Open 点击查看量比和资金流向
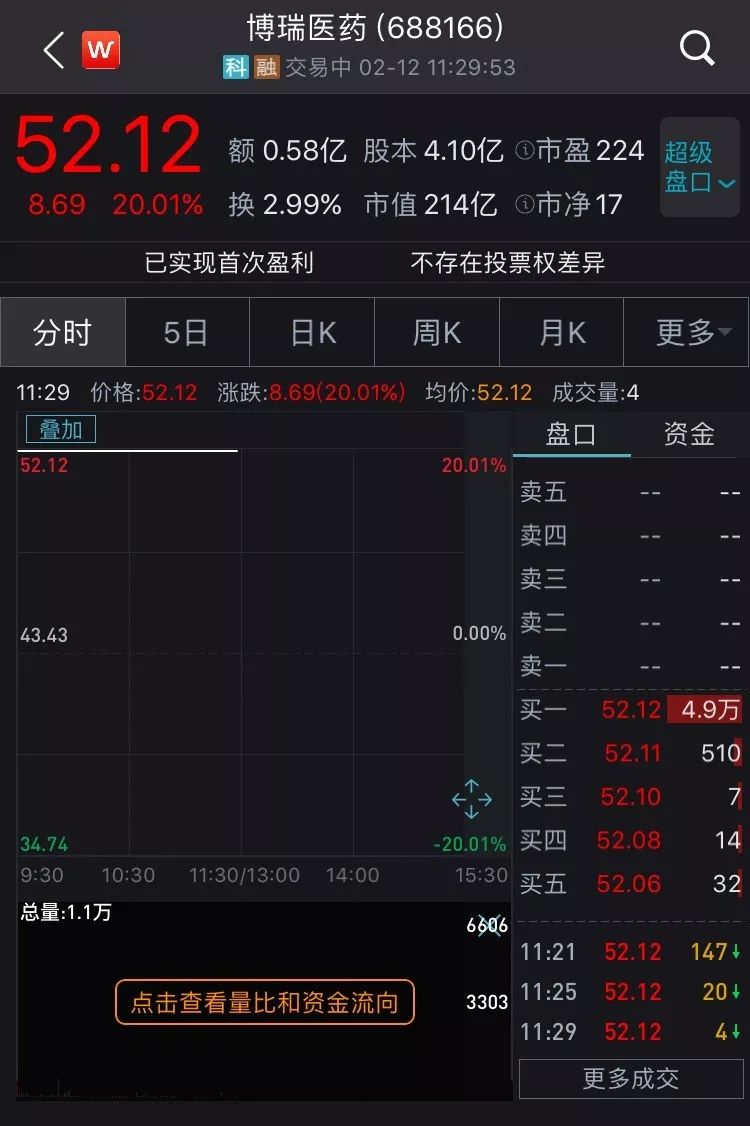This screenshot has width=750, height=1126. pyautogui.click(x=265, y=1002)
